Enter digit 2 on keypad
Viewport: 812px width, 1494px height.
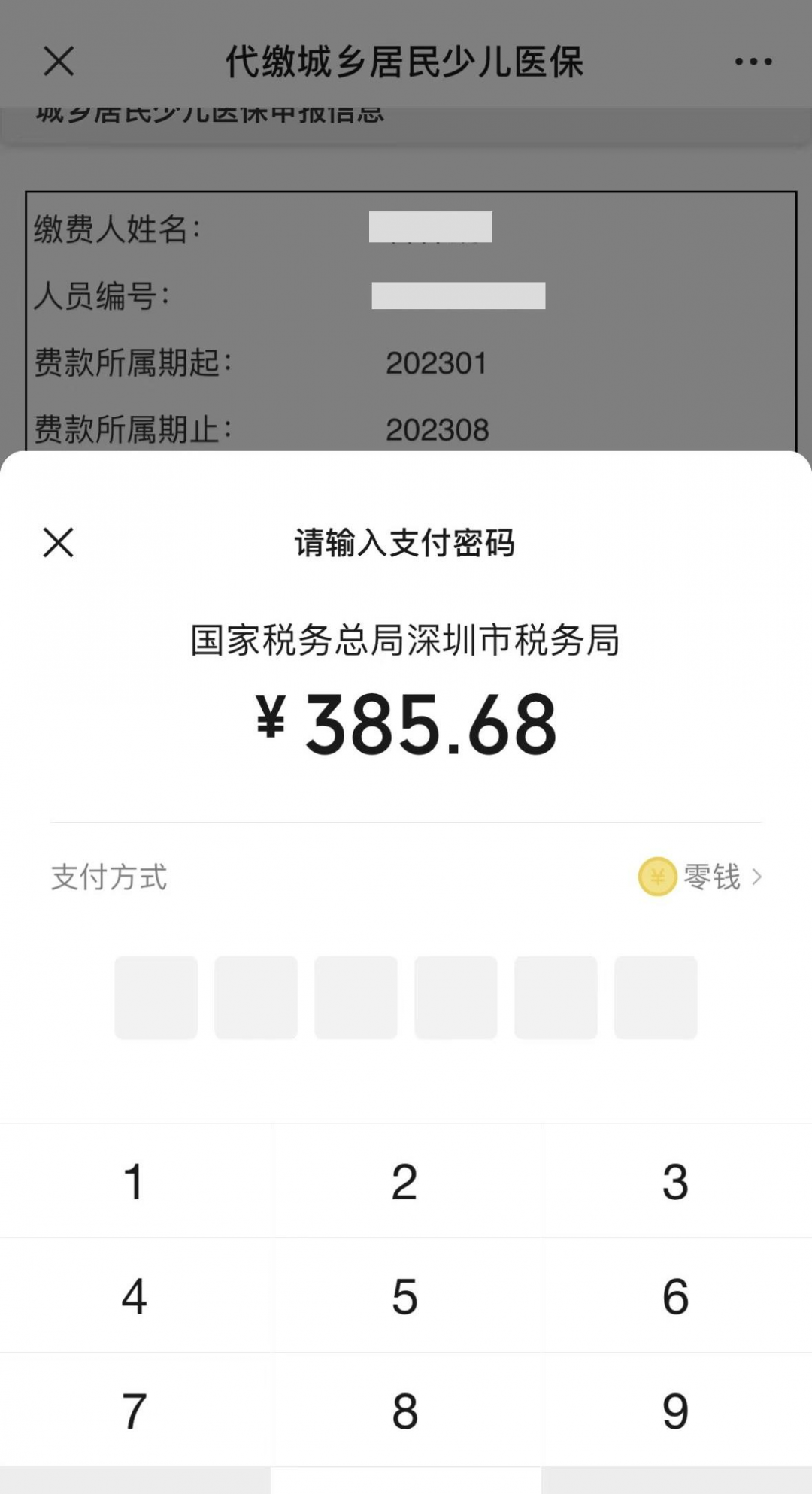coord(406,1181)
